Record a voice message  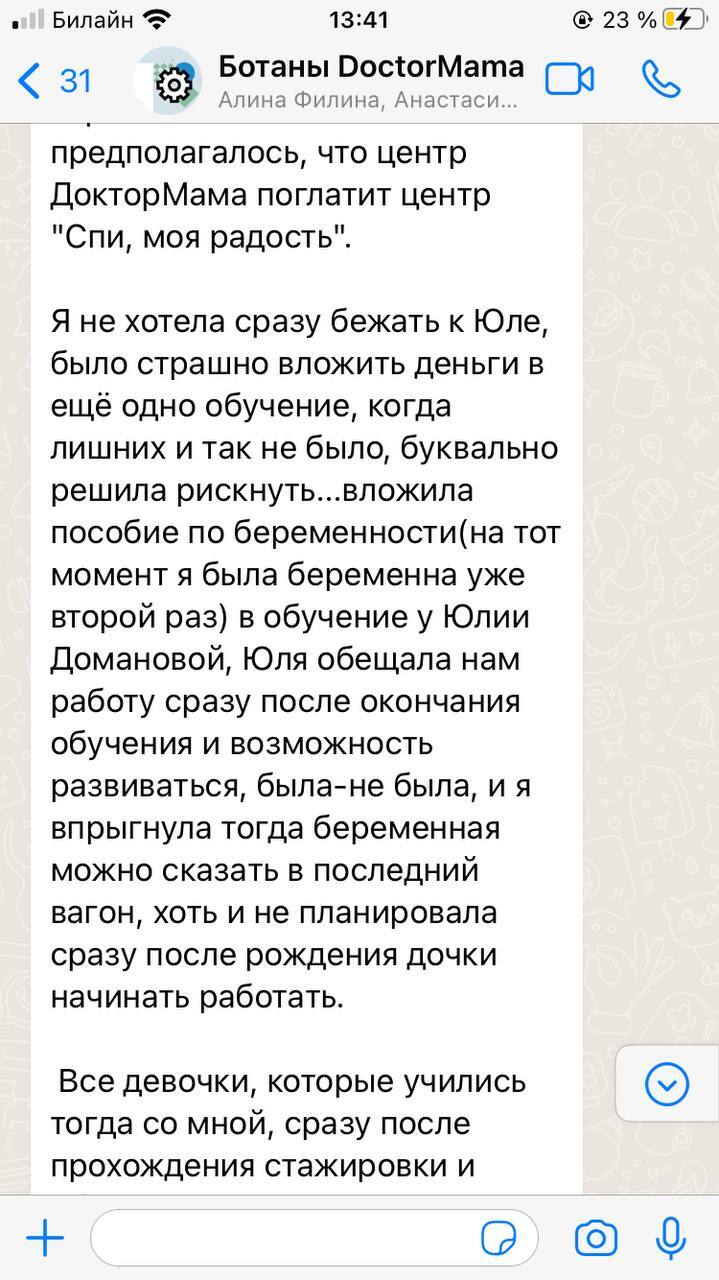tap(670, 1239)
